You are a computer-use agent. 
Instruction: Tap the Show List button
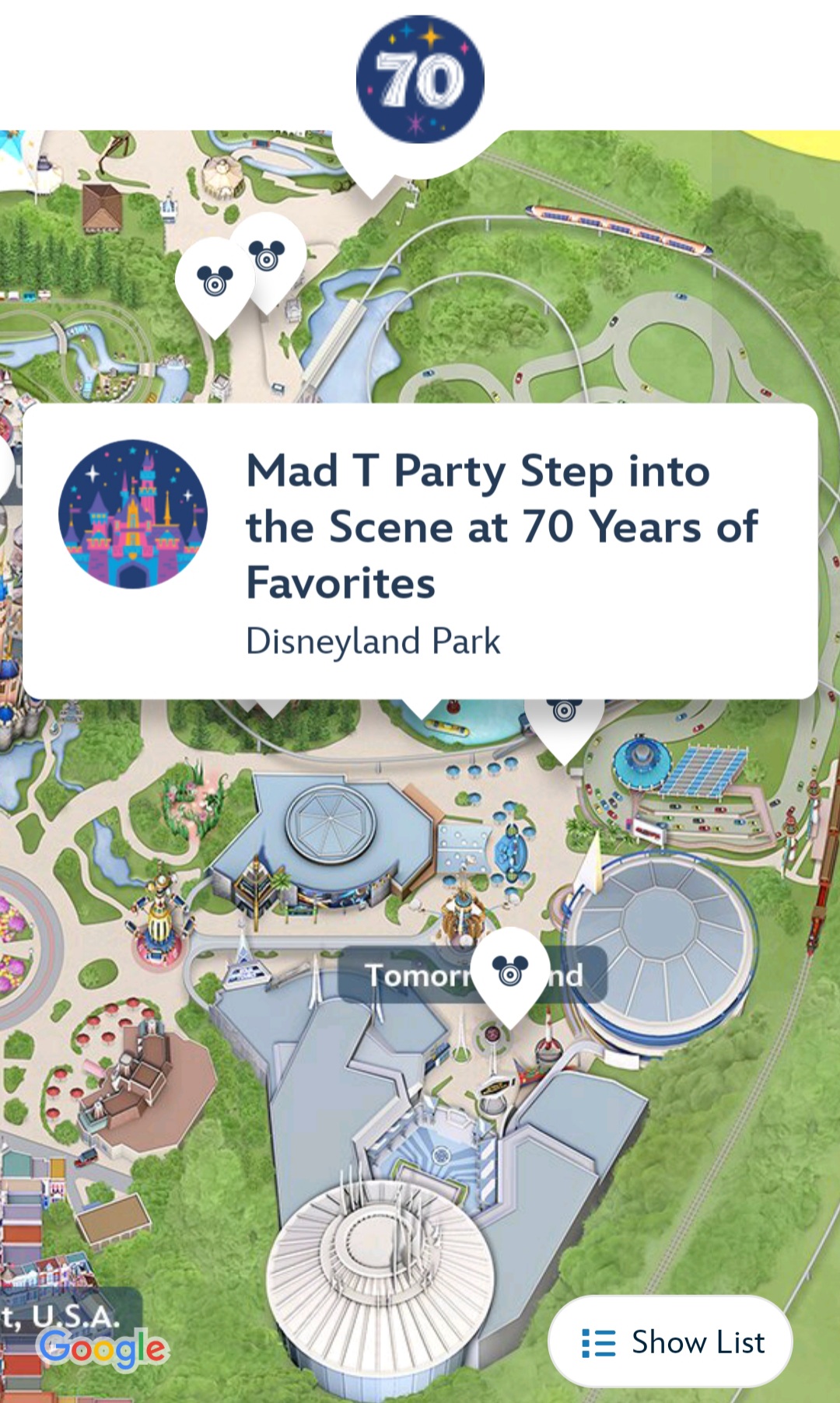pyautogui.click(x=670, y=1342)
